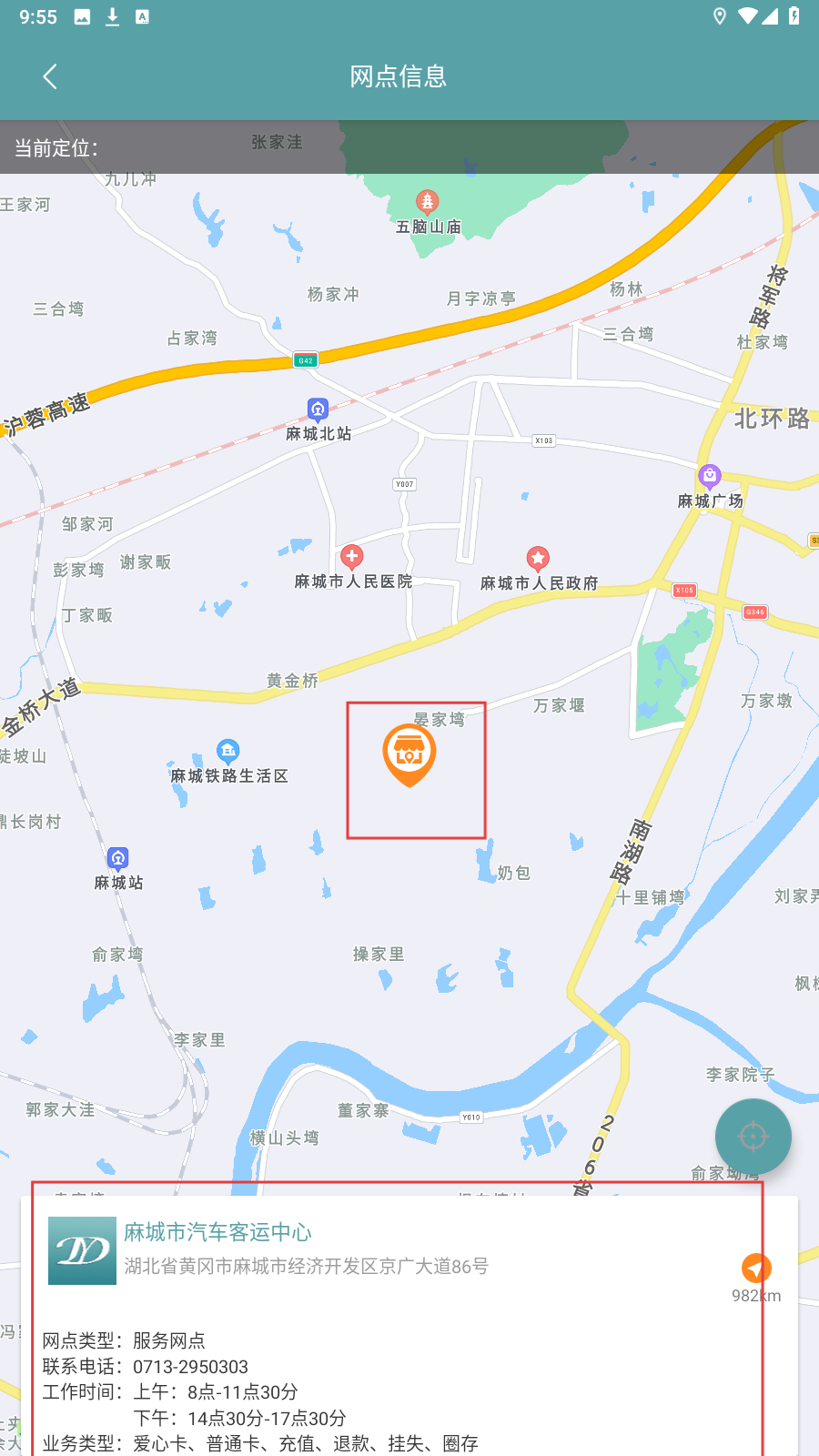
Task: Recenter the map to current location
Action: pyautogui.click(x=753, y=1137)
